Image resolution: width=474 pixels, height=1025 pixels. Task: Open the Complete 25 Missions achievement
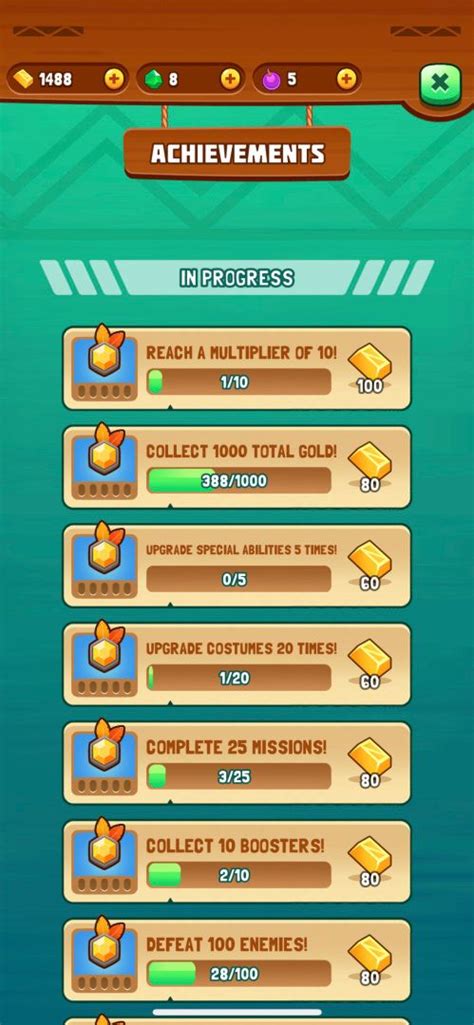click(x=237, y=764)
